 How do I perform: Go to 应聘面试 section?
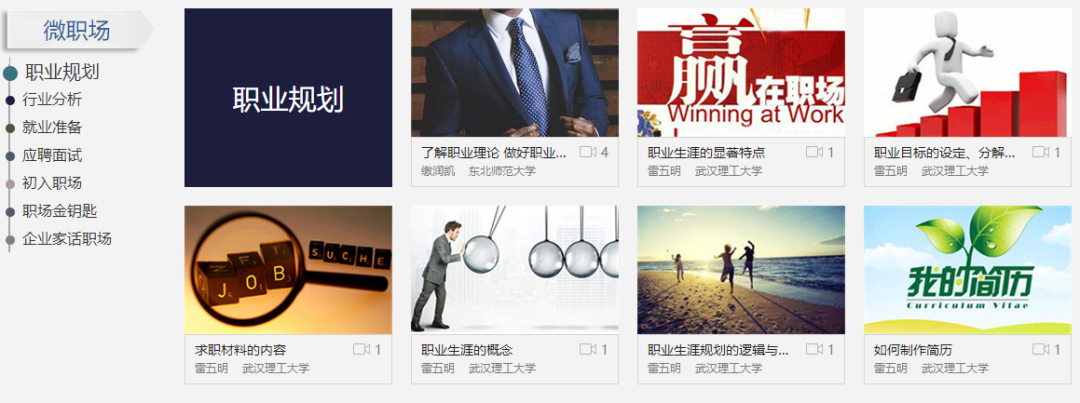tap(52, 155)
